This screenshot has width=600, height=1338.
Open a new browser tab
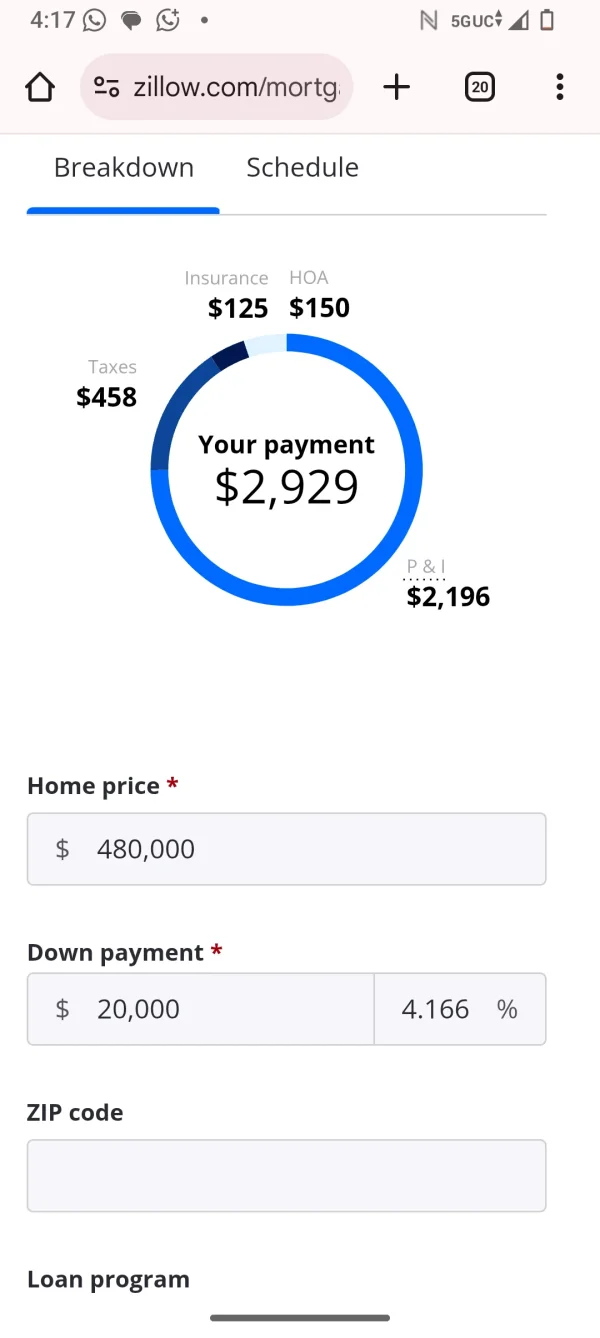coord(397,87)
